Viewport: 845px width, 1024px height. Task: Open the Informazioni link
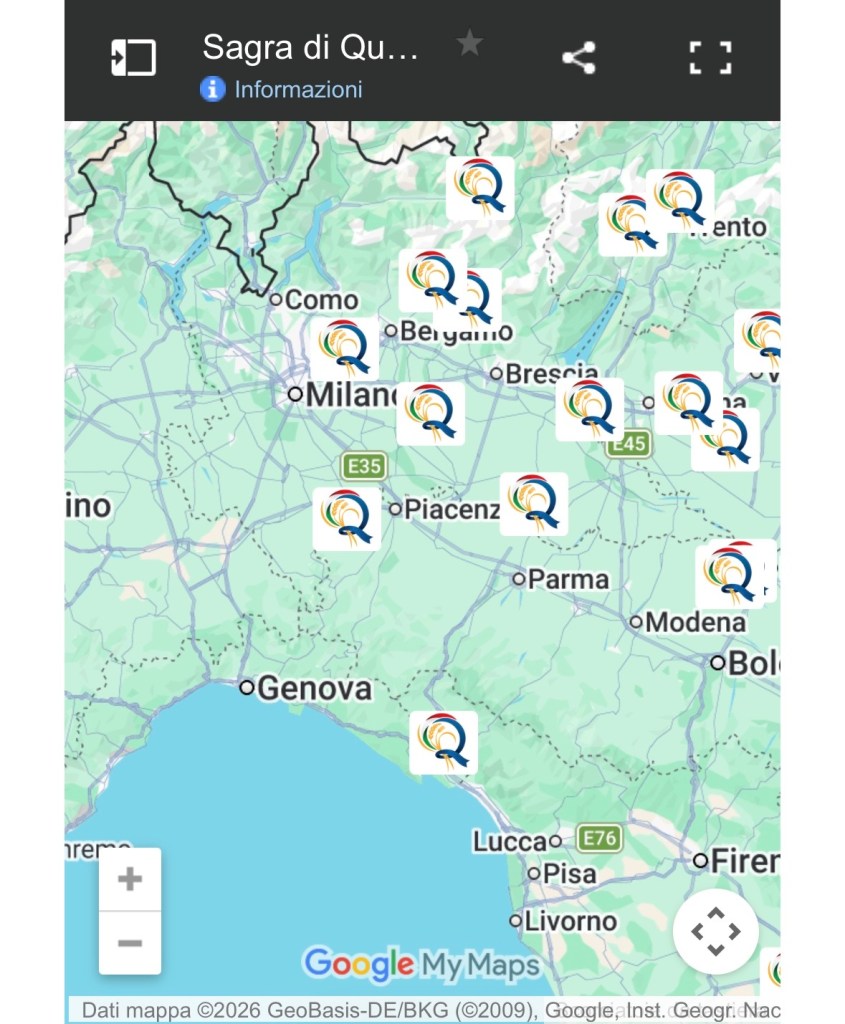297,89
